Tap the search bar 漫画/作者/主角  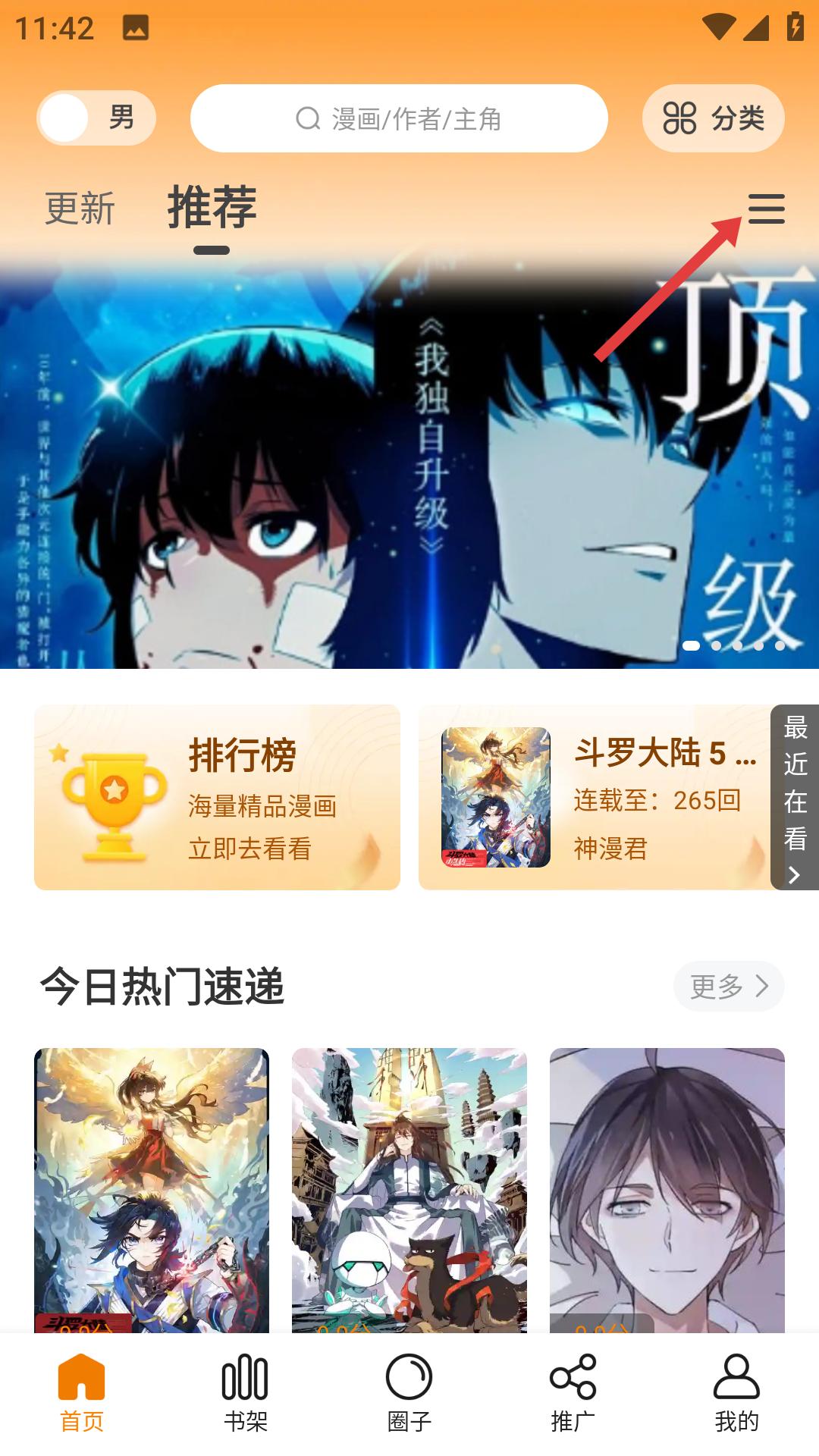400,118
